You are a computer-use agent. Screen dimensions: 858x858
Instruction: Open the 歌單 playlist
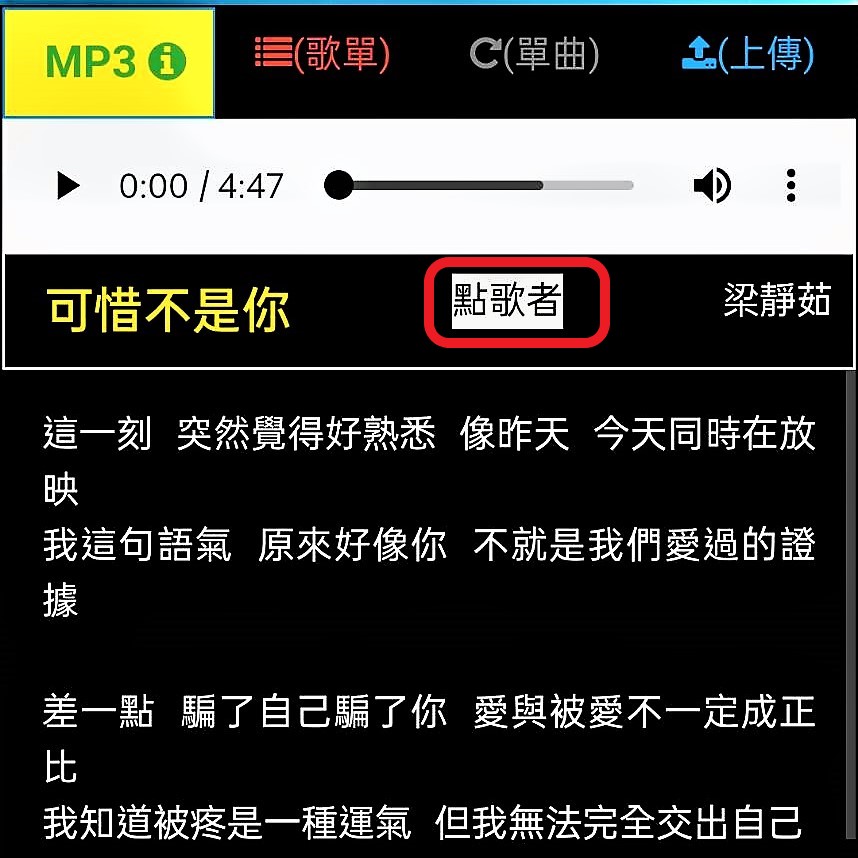click(321, 54)
